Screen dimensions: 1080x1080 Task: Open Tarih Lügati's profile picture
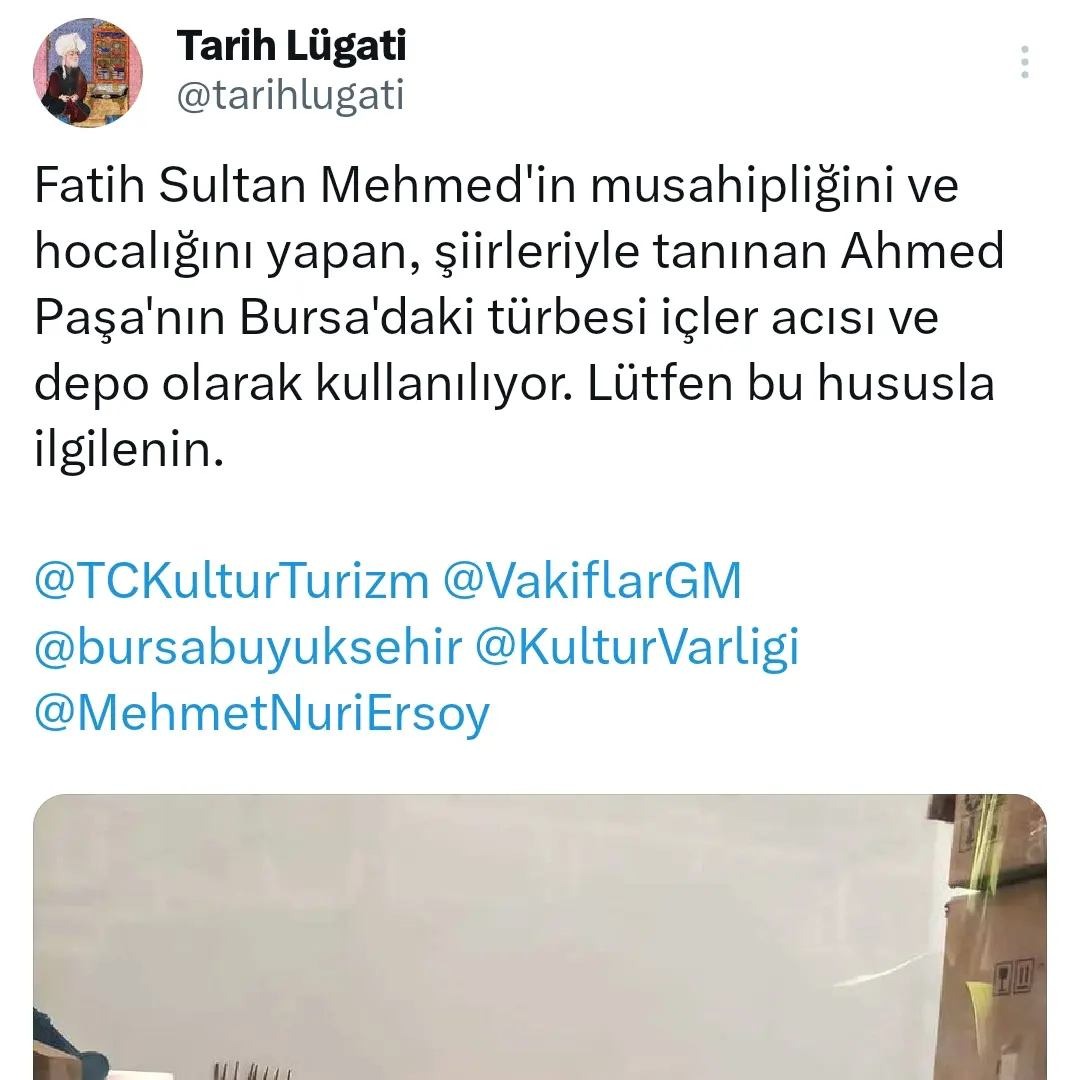88,72
